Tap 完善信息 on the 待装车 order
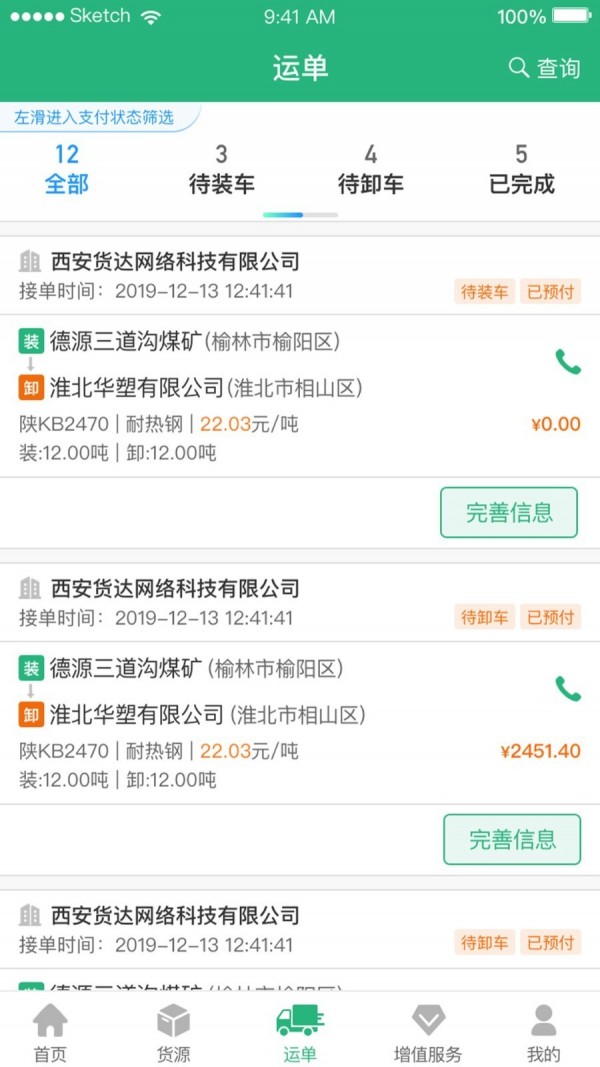The width and height of the screenshot is (600, 1067). [x=509, y=512]
